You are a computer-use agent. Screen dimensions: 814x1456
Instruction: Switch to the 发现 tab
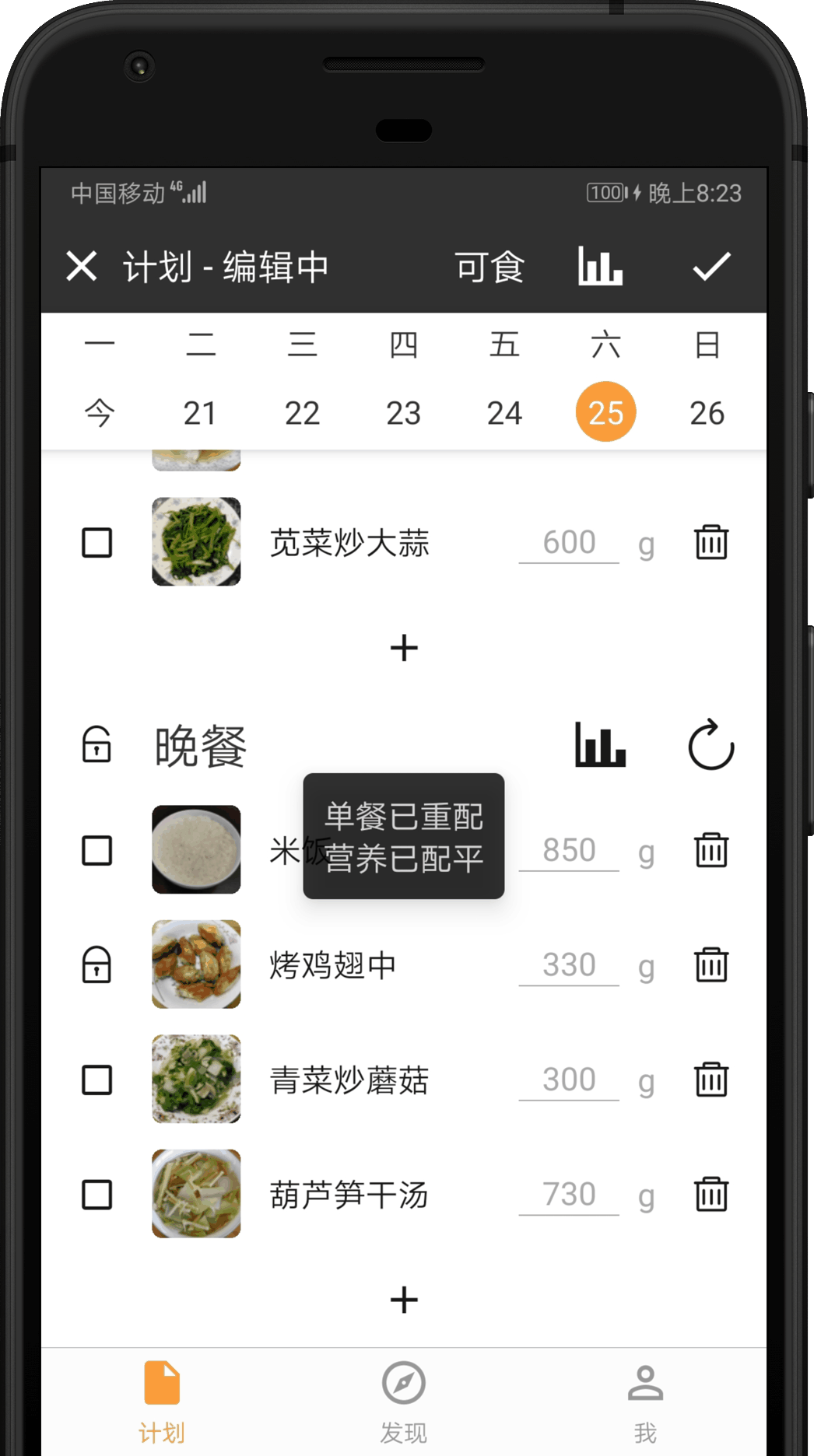click(x=403, y=1401)
